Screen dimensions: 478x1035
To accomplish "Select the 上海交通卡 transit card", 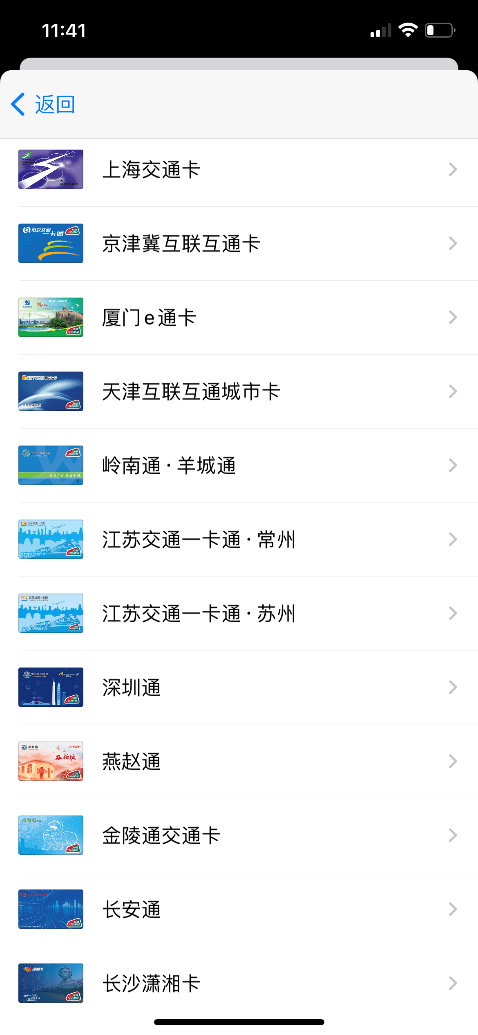I will (x=239, y=170).
